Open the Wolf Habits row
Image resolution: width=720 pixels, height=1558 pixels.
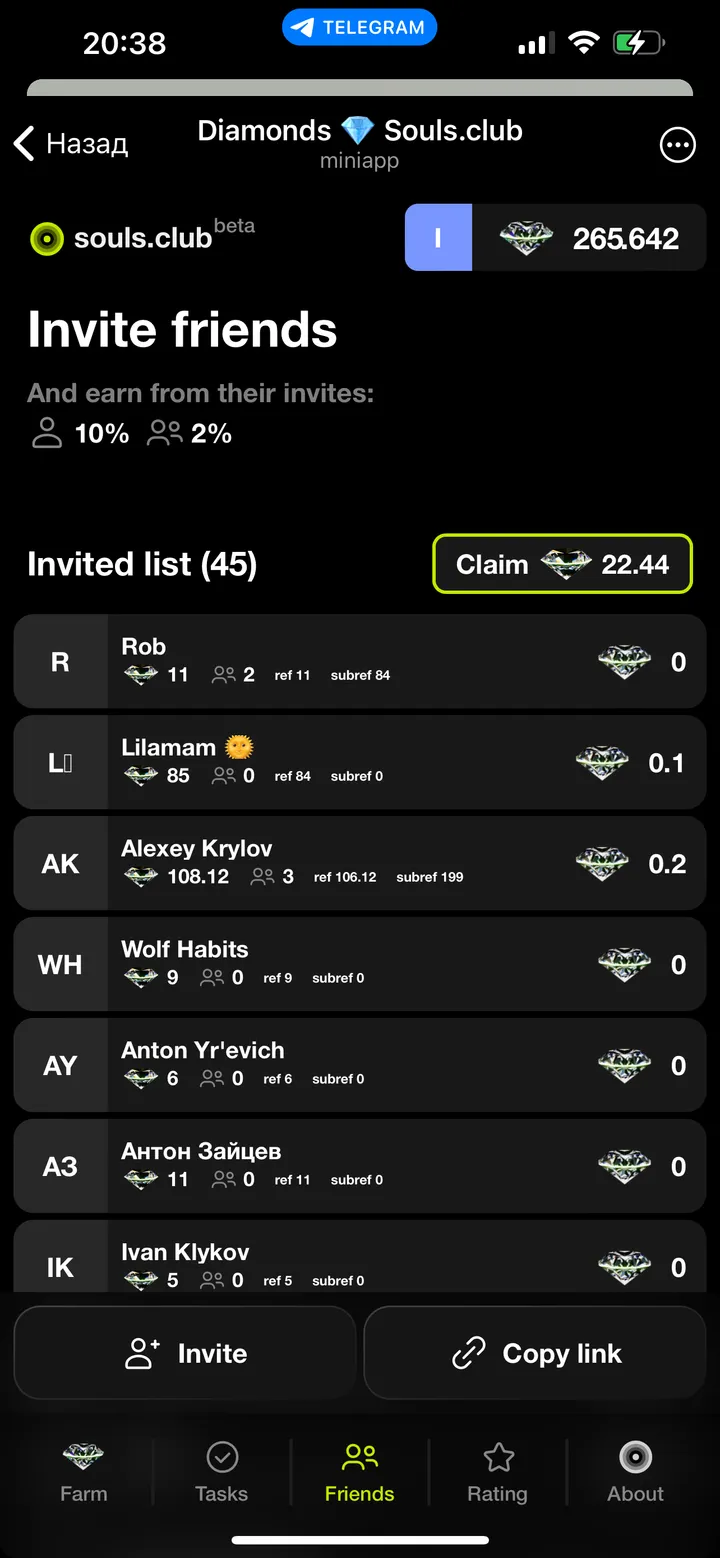[x=360, y=965]
